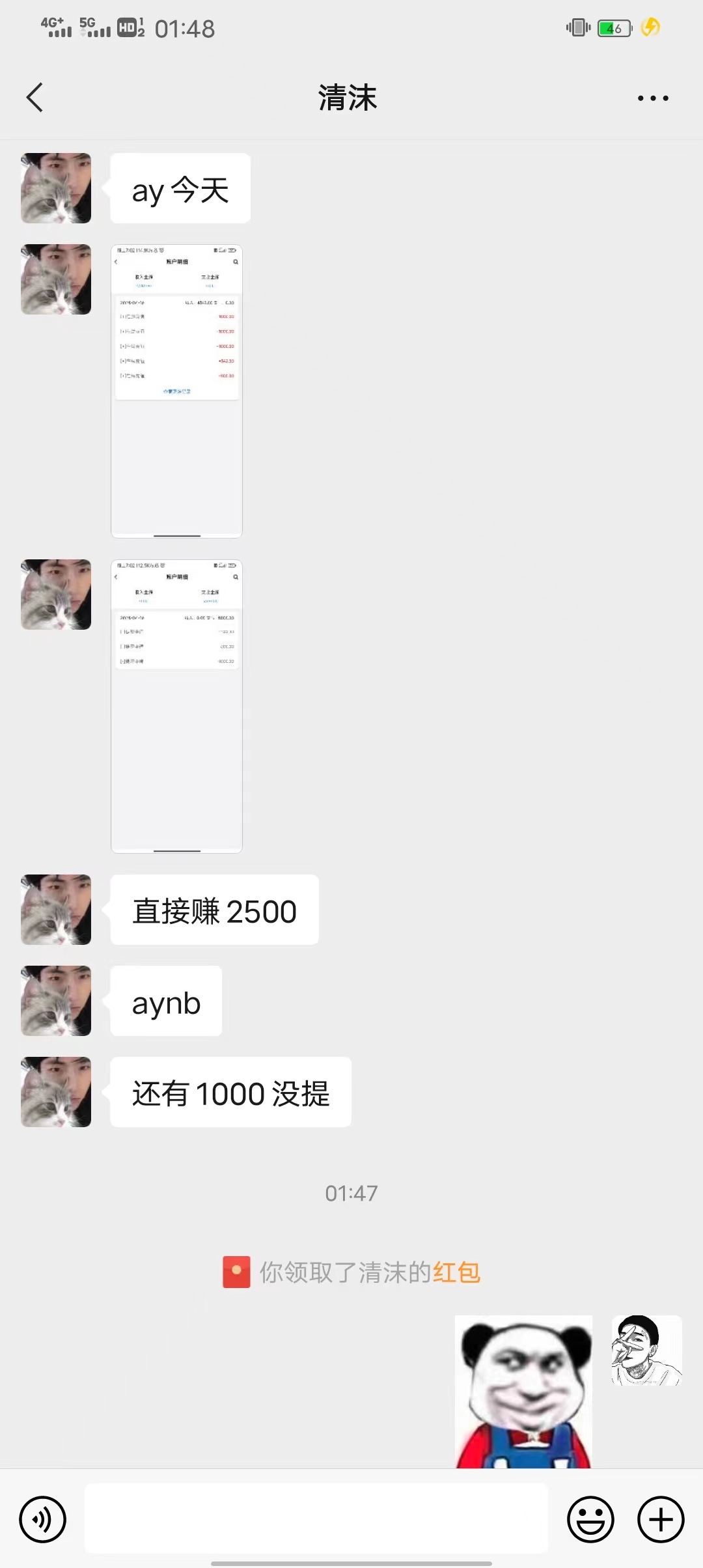View the 红包 red packet details
Image resolution: width=703 pixels, height=1568 pixels.
pos(456,1272)
